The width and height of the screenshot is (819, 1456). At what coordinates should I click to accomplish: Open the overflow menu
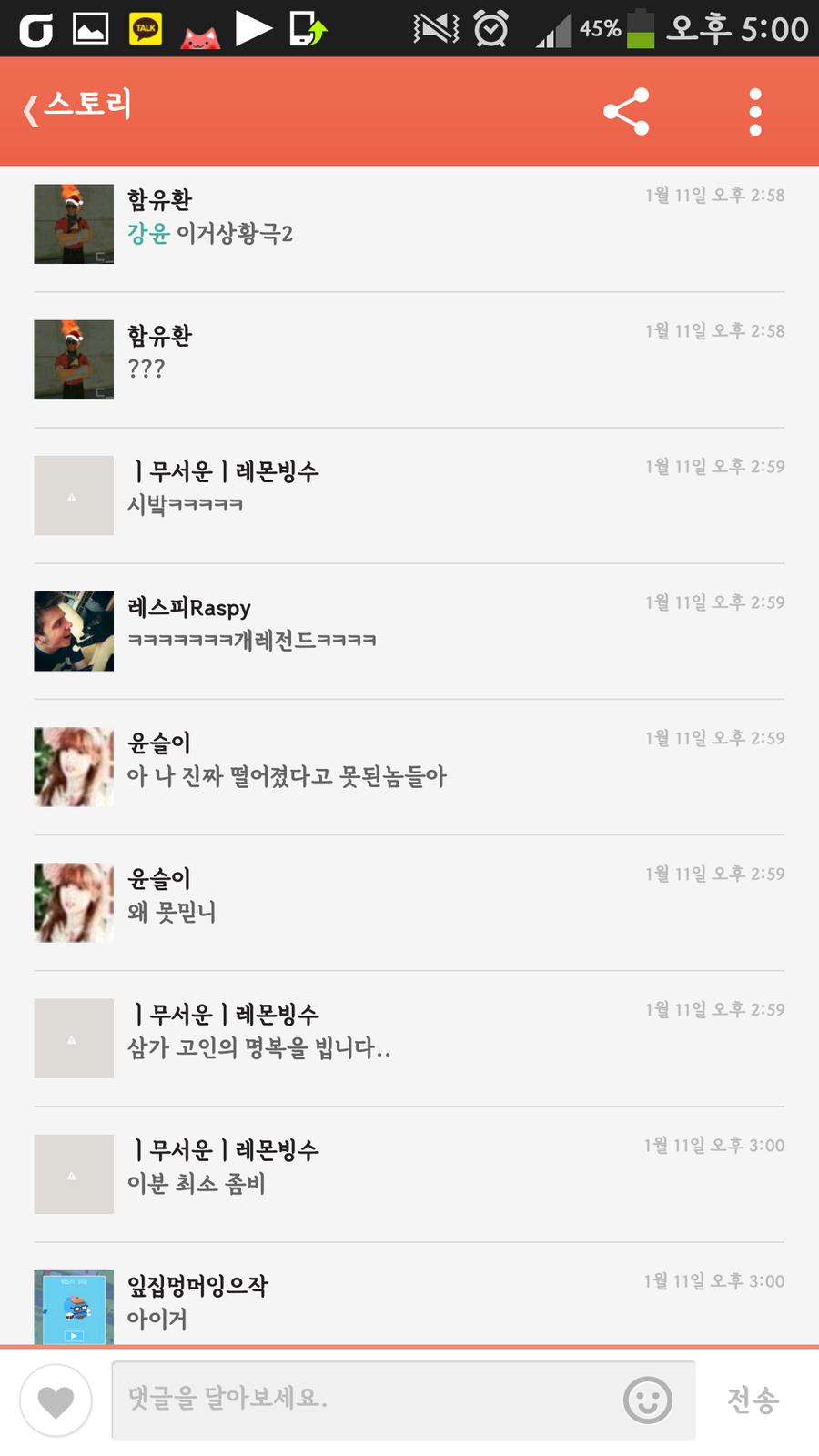point(754,112)
